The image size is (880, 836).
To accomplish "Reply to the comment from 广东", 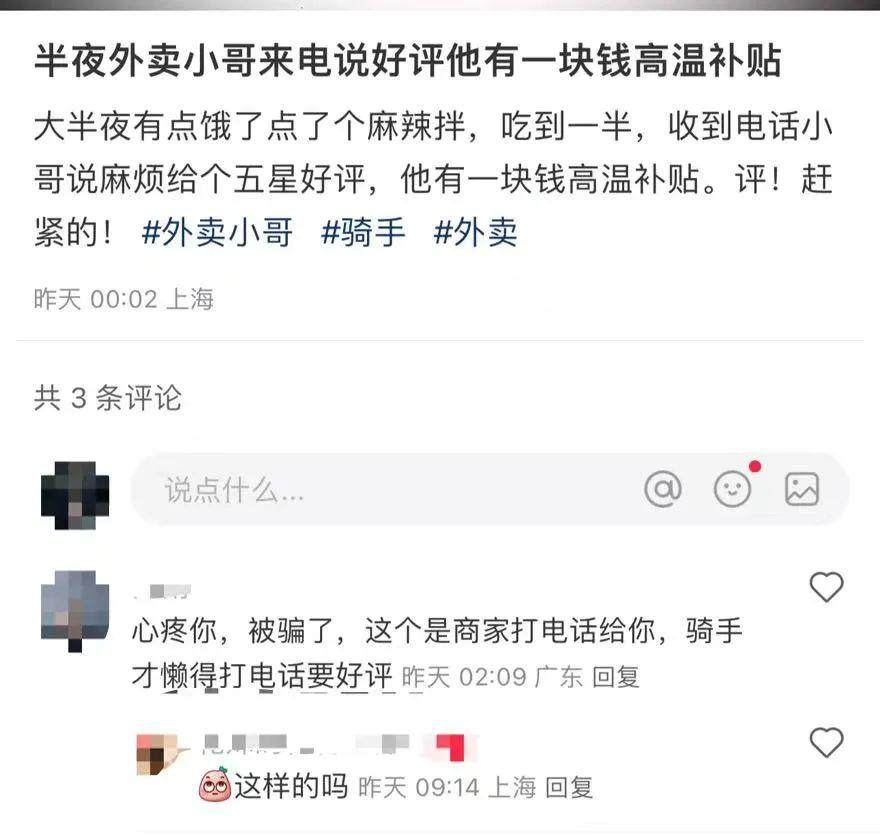I will tap(615, 677).
